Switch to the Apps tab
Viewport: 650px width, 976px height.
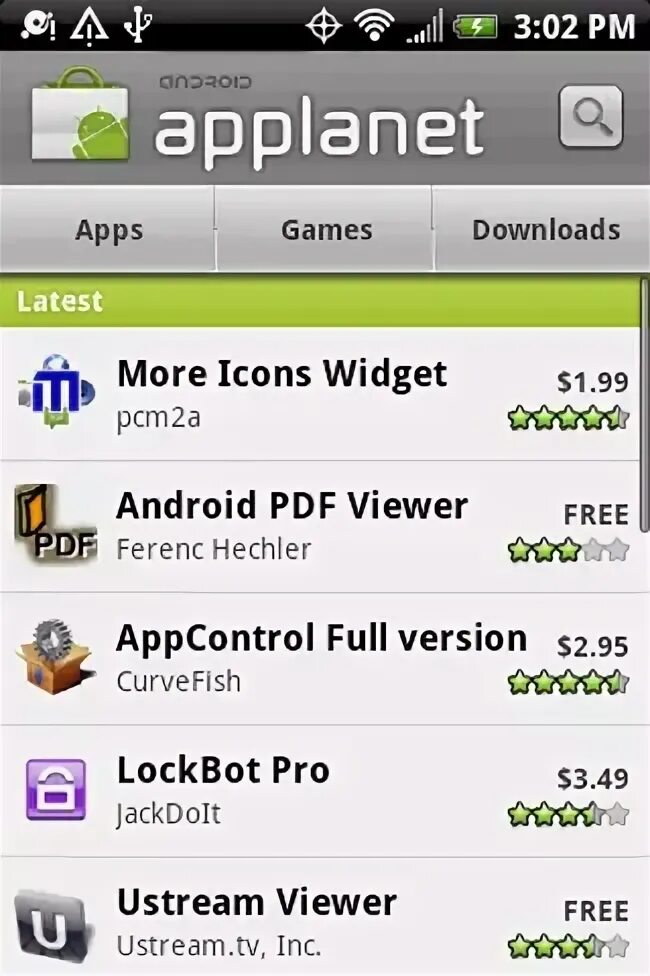click(109, 230)
